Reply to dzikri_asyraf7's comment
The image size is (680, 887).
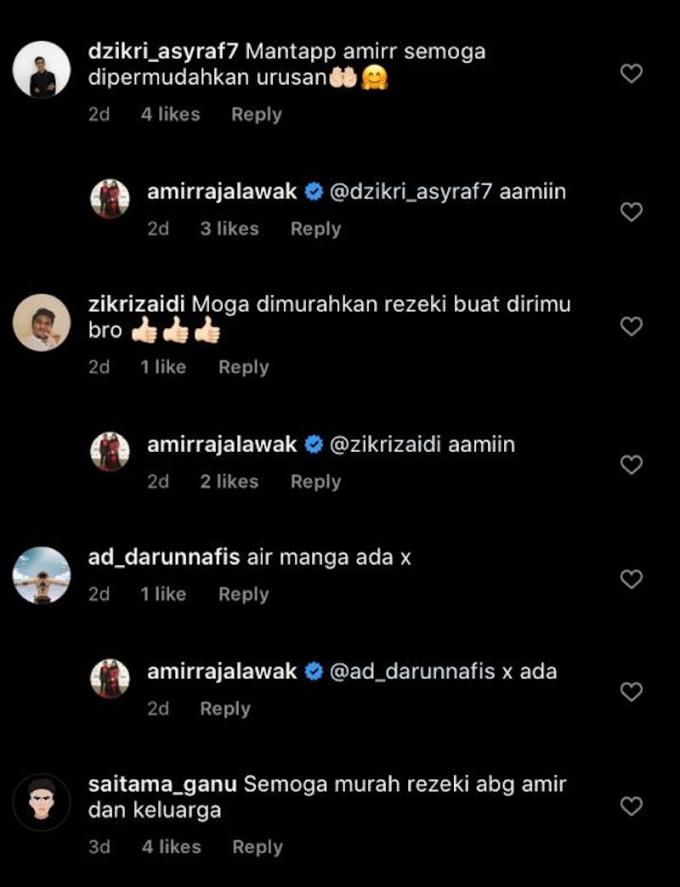tap(256, 114)
